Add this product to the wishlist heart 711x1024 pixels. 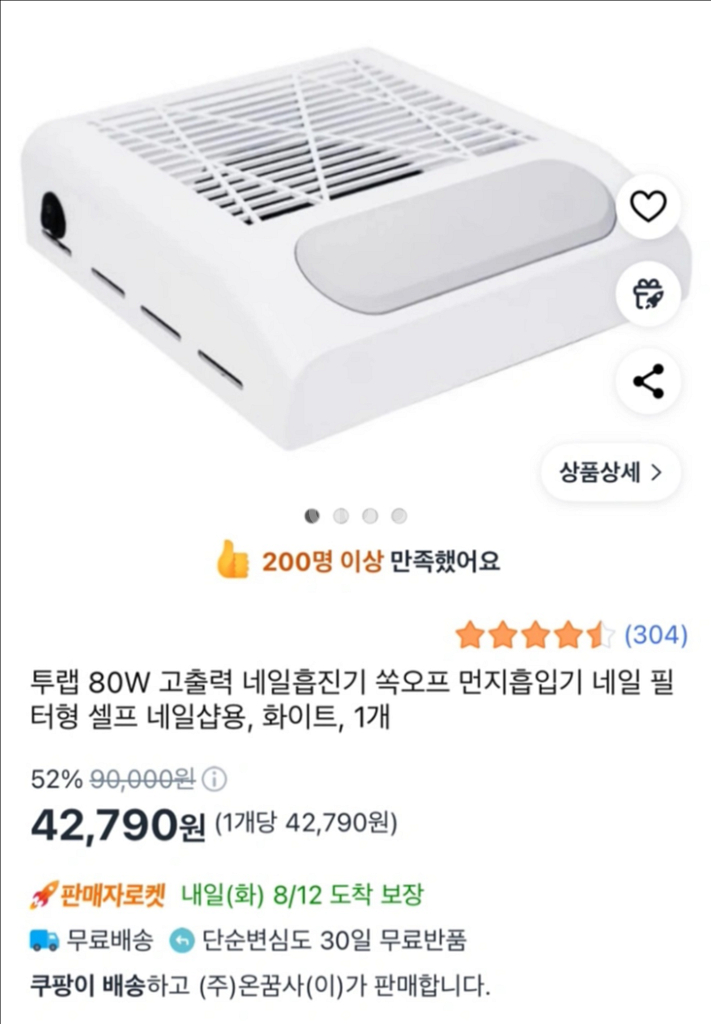pyautogui.click(x=648, y=206)
